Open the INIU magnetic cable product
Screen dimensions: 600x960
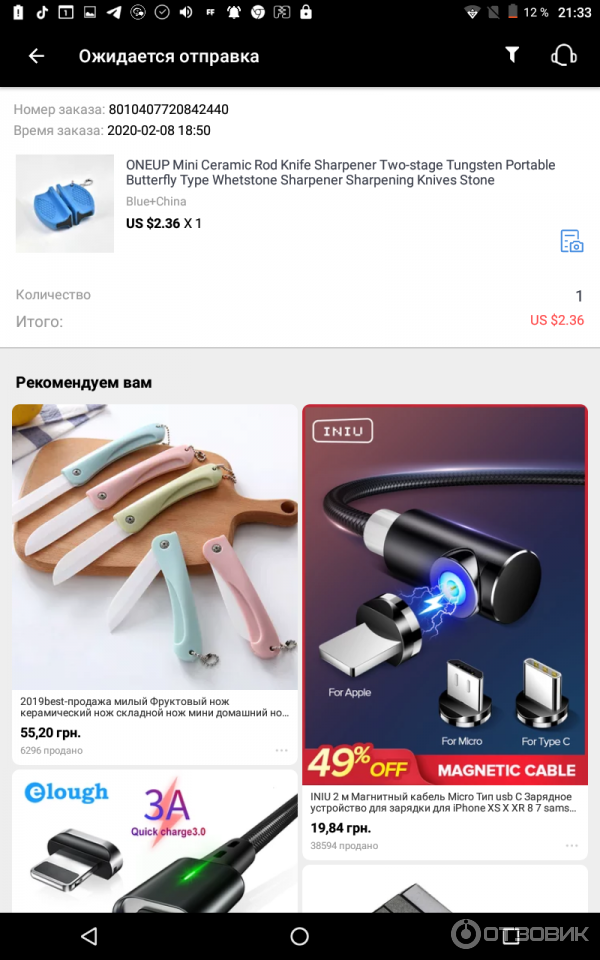click(x=445, y=595)
